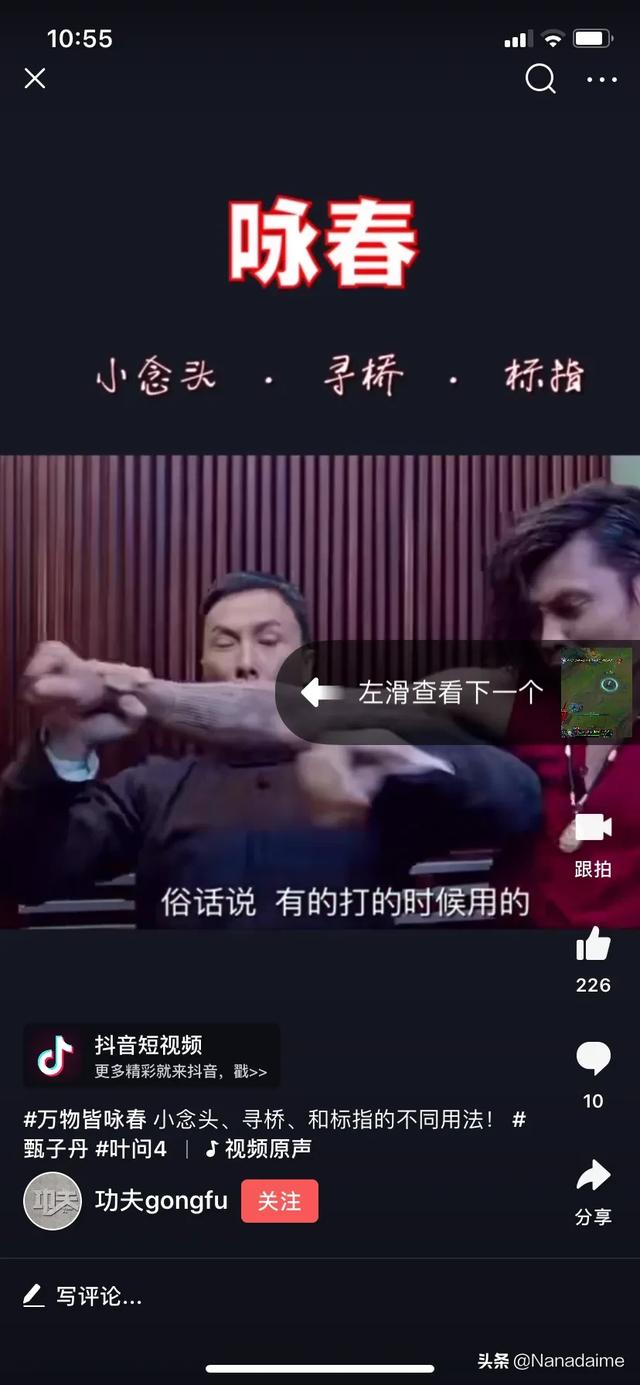Open the three-dot overflow menu

click(x=601, y=79)
